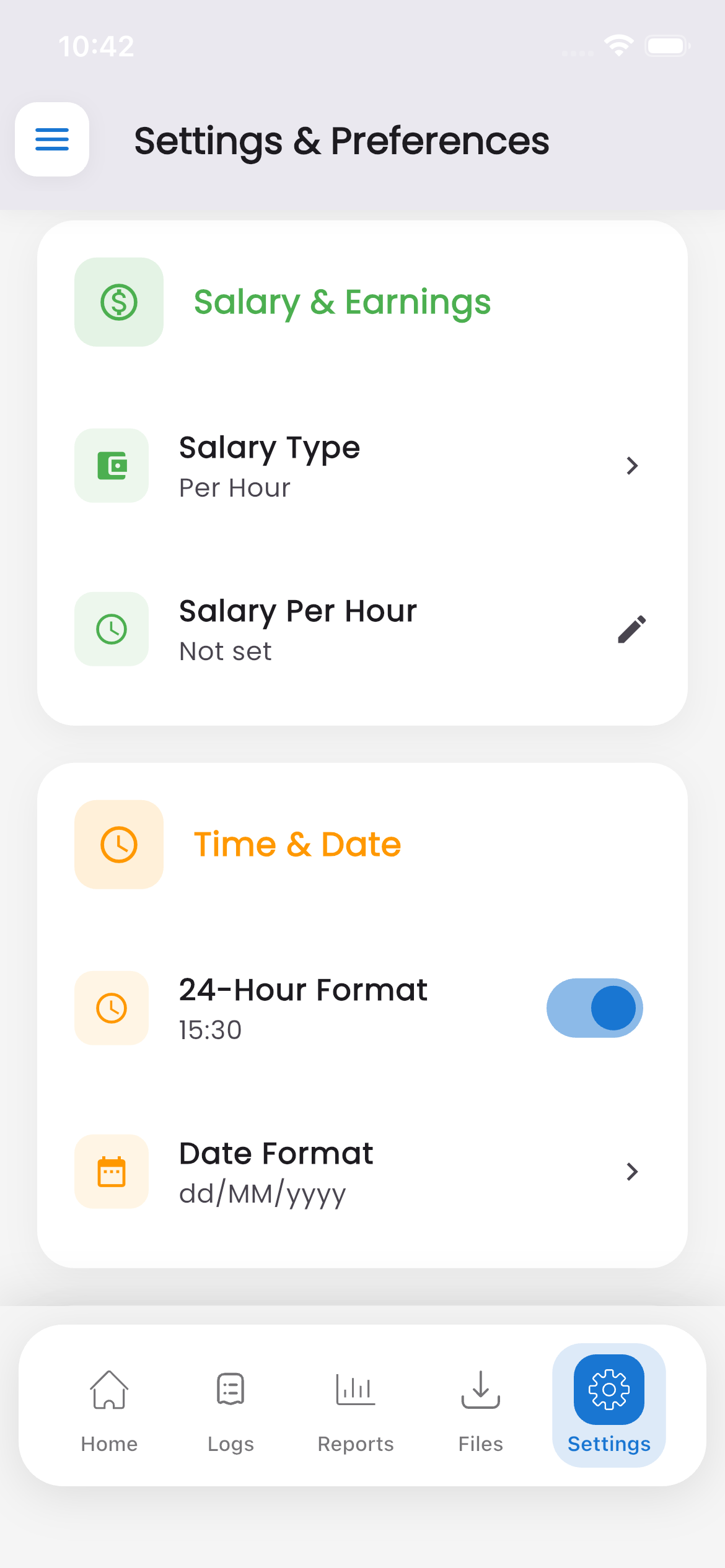Viewport: 725px width, 1568px height.
Task: Go to the Settings section
Action: click(x=608, y=1406)
